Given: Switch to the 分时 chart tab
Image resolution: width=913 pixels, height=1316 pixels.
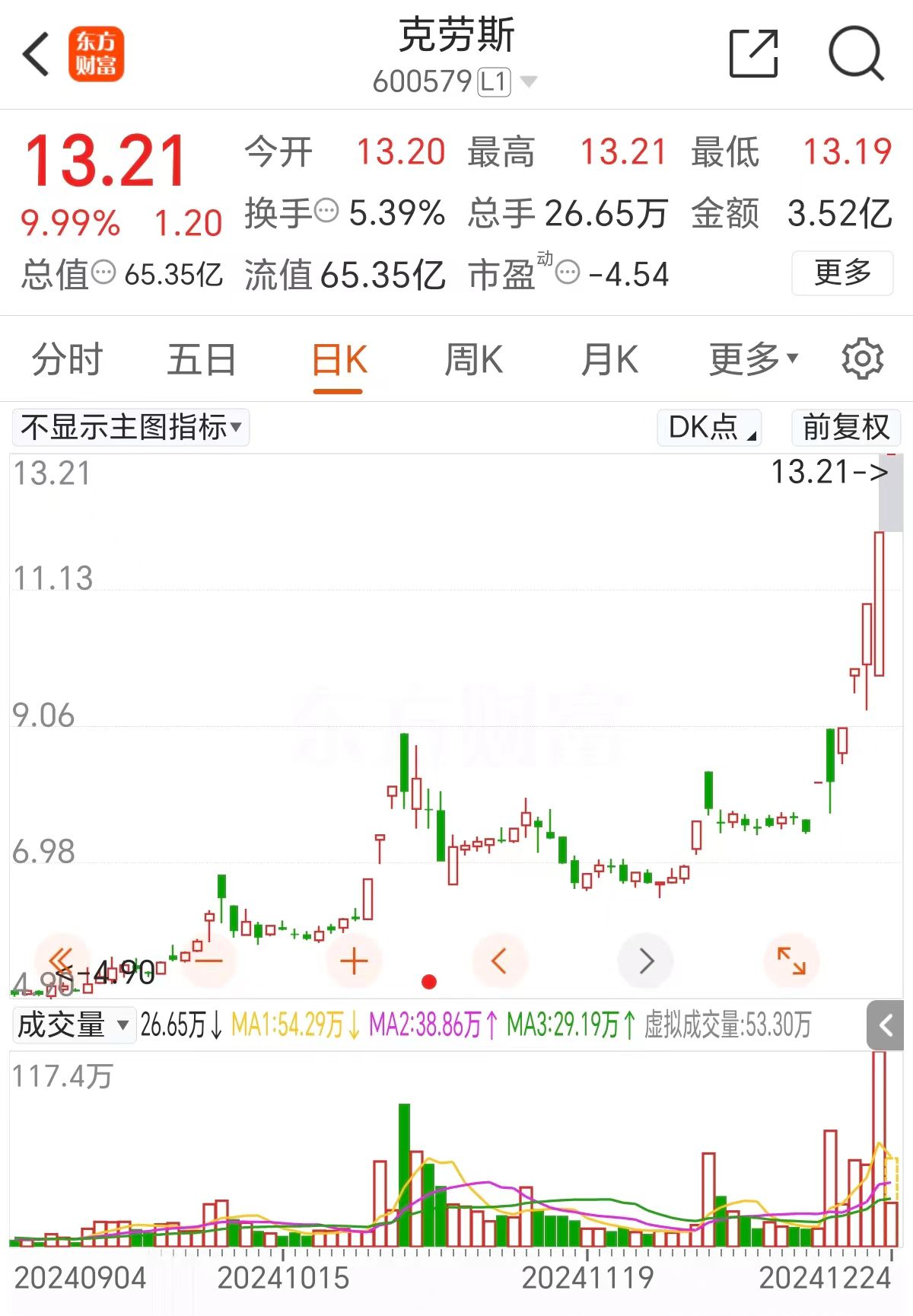Looking at the screenshot, I should click(67, 360).
